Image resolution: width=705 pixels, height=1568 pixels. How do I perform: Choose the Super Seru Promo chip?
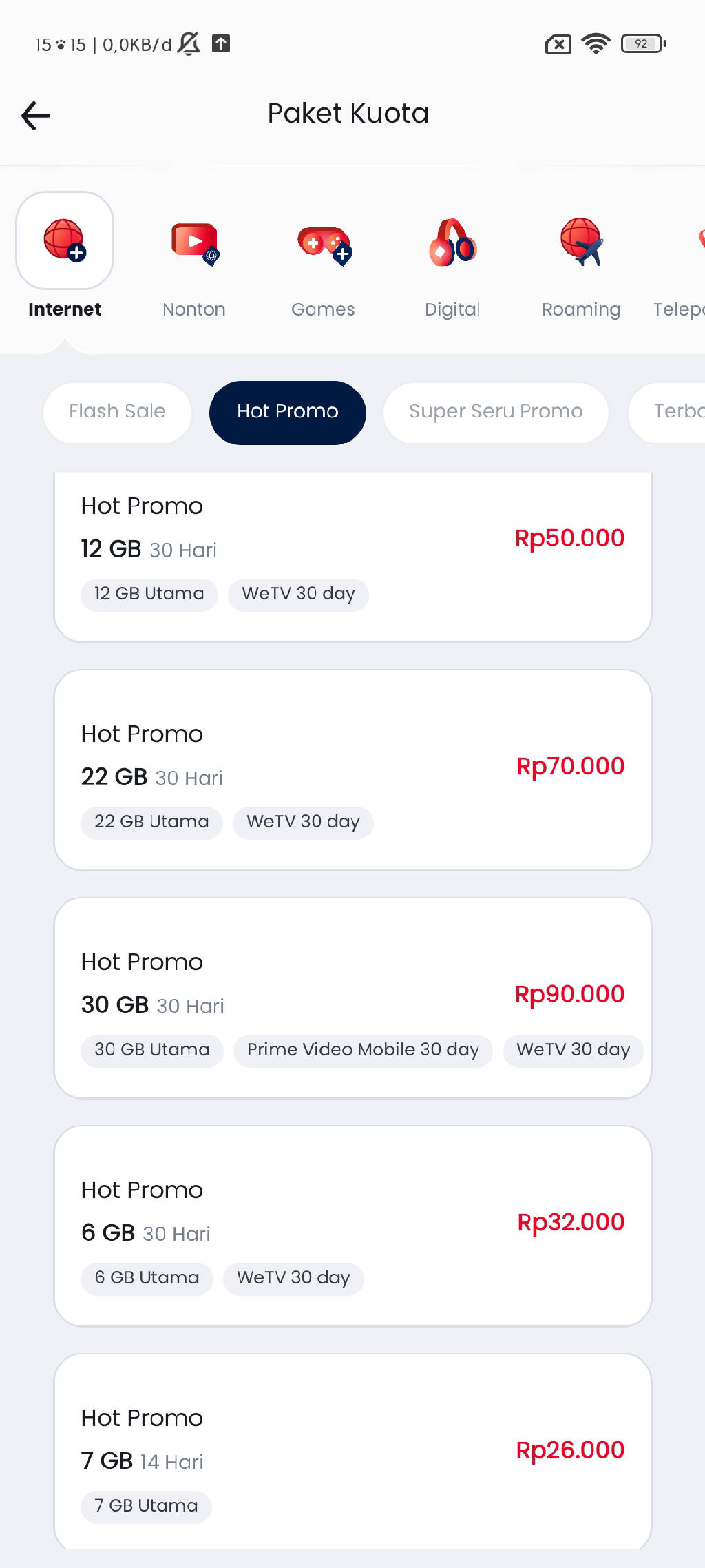(x=496, y=412)
